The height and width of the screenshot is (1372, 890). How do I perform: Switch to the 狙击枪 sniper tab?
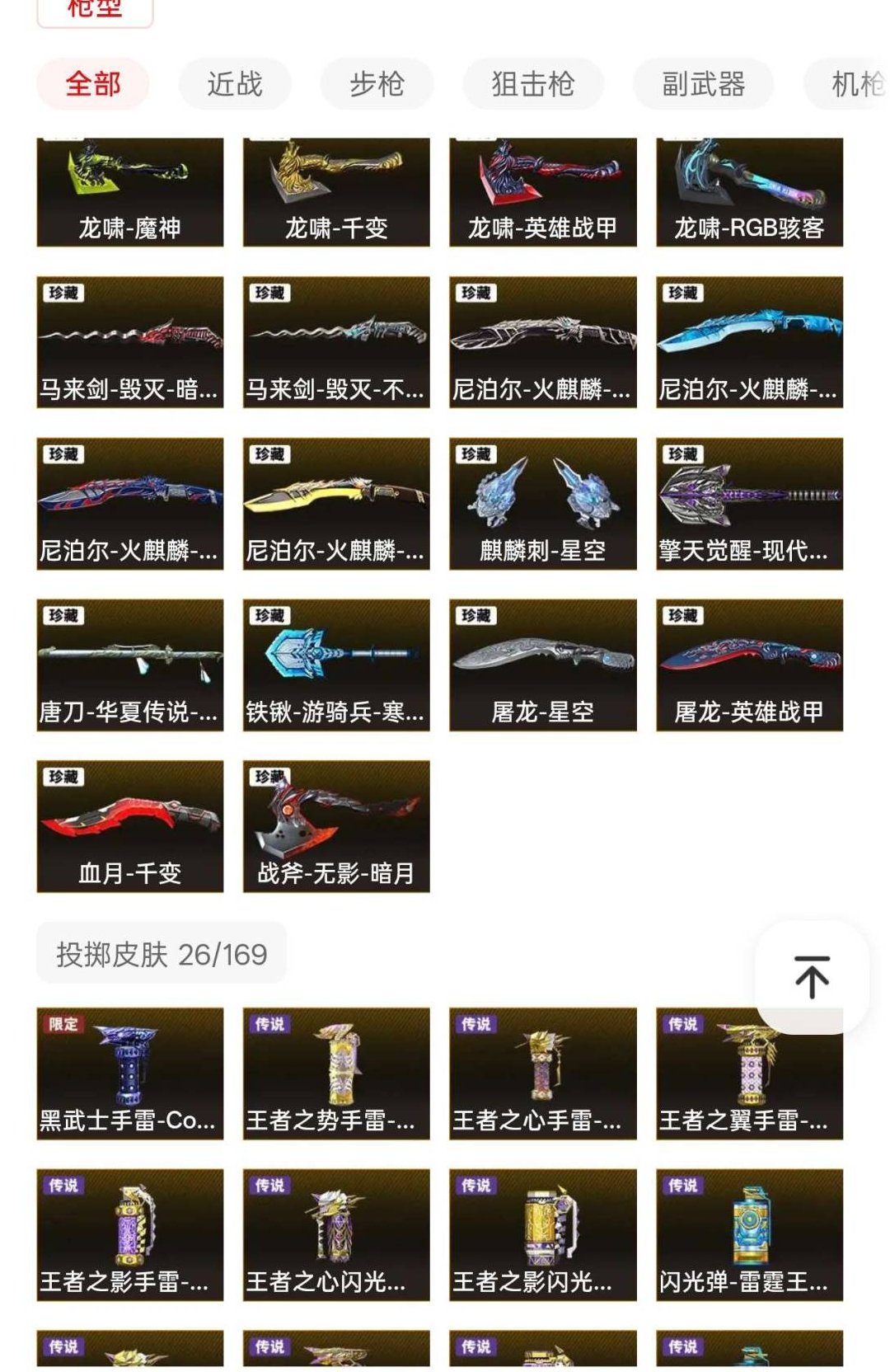(533, 83)
